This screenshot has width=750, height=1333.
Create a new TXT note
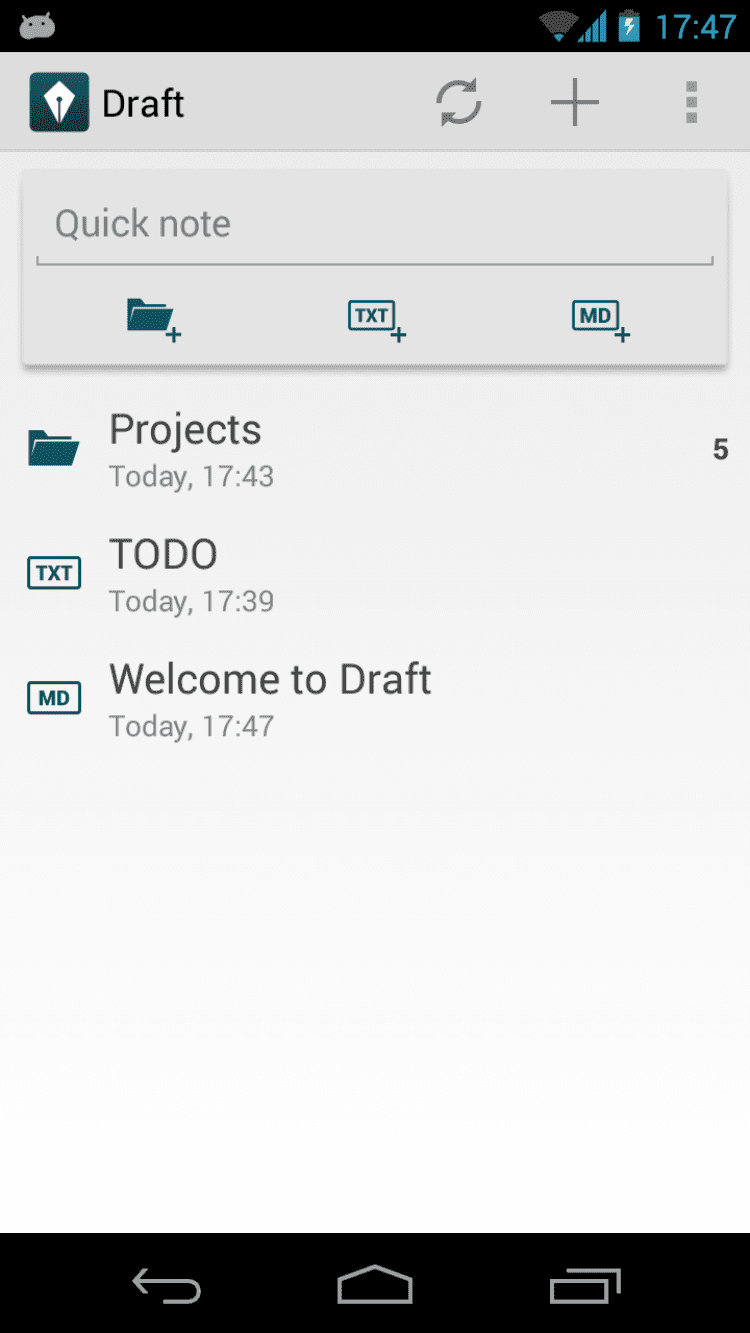[x=375, y=319]
